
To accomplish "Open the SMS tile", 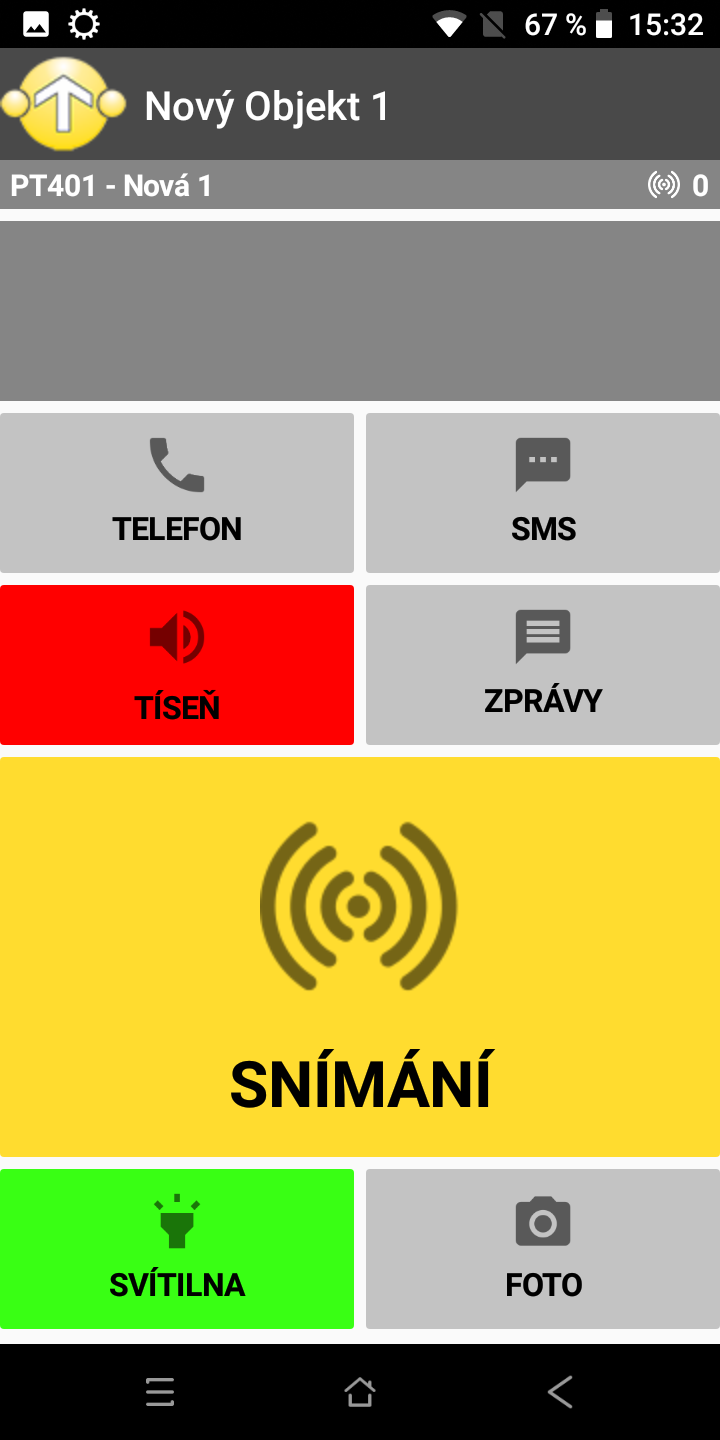I will pos(543,493).
